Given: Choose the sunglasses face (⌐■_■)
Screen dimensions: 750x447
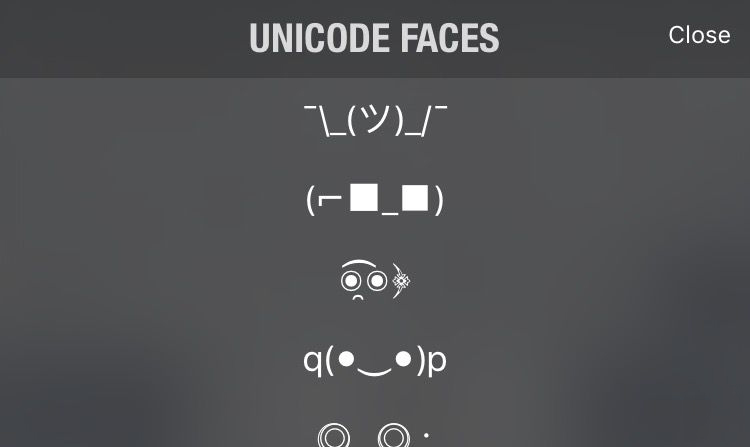Looking at the screenshot, I should coord(375,200).
